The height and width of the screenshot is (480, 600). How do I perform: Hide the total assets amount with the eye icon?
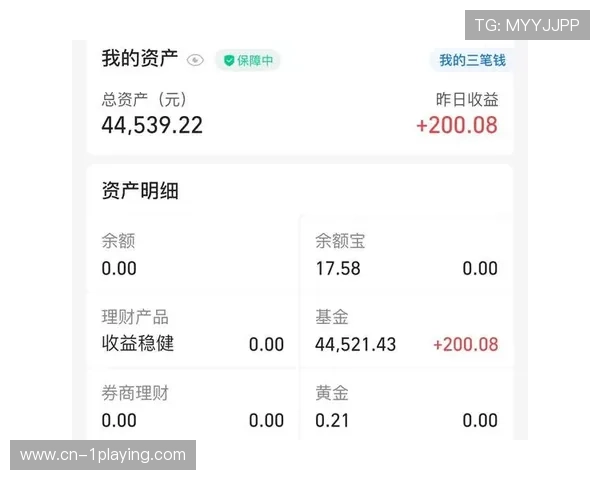[196, 60]
